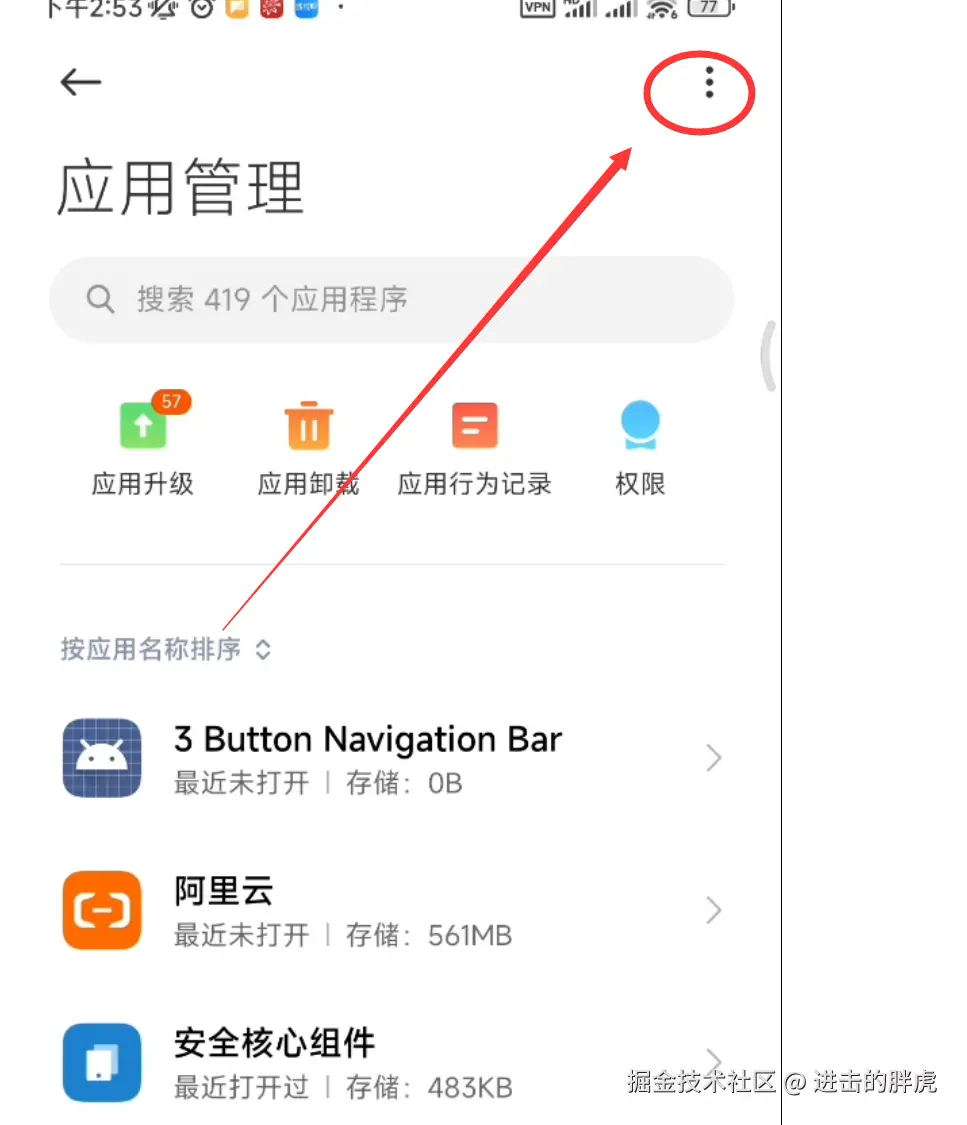Open 阿里云 app details

point(392,910)
